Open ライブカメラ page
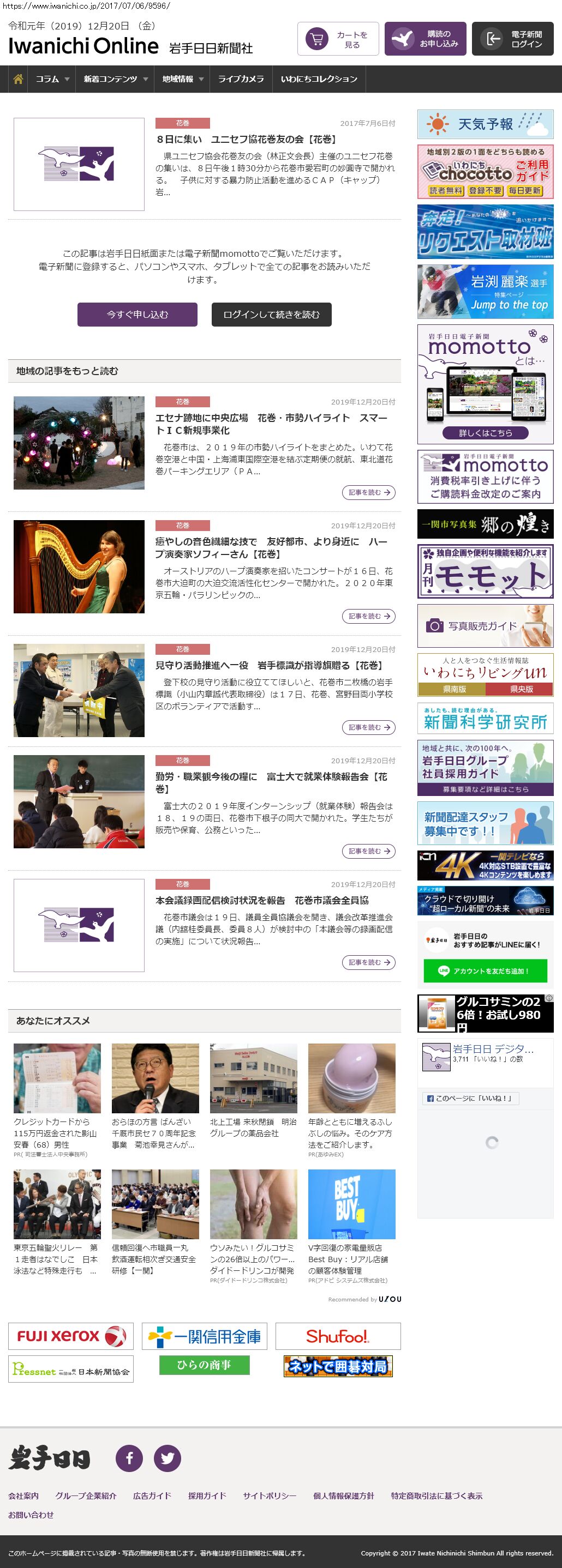This screenshot has width=562, height=1568. [x=241, y=79]
